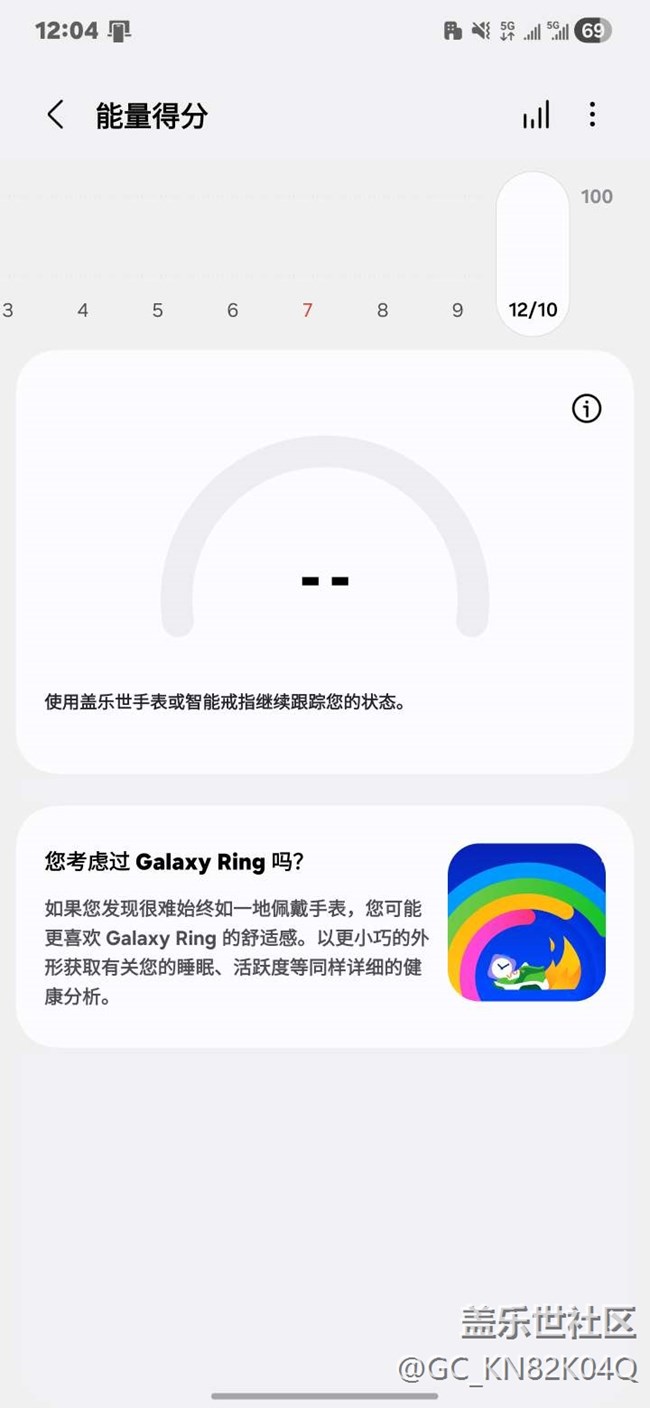Image resolution: width=650 pixels, height=1408 pixels.
Task: Open the three-dot overflow menu
Action: click(592, 115)
